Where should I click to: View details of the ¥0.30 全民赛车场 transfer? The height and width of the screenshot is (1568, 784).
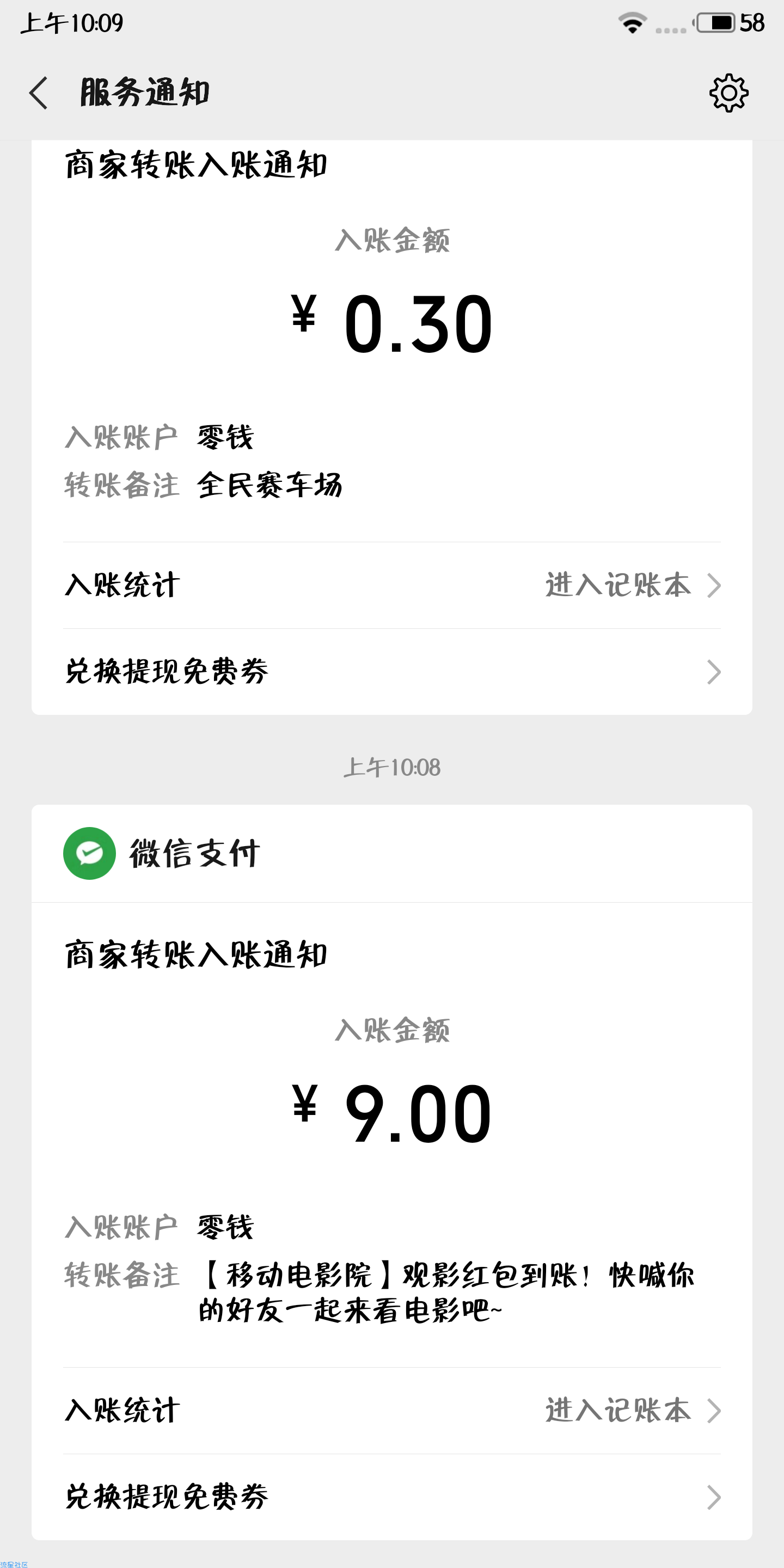[x=392, y=341]
